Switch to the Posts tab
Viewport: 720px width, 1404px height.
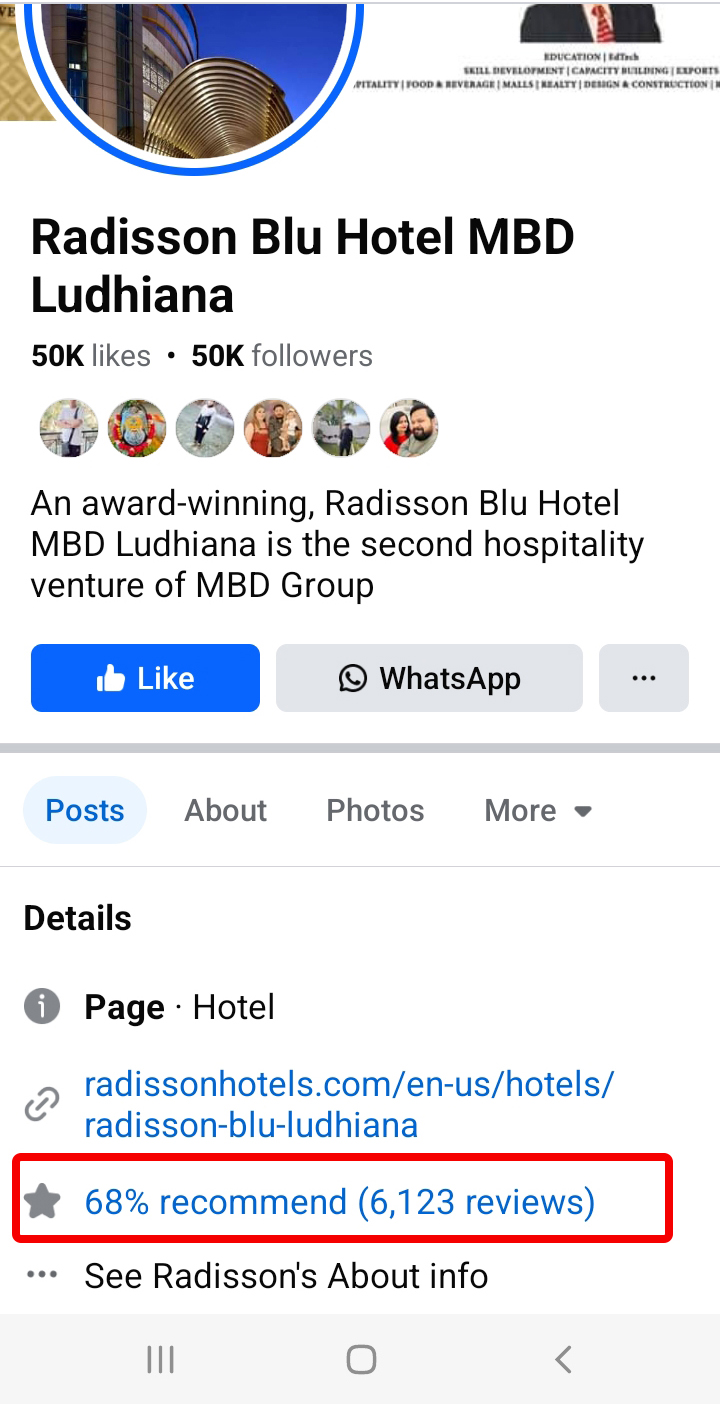coord(85,810)
